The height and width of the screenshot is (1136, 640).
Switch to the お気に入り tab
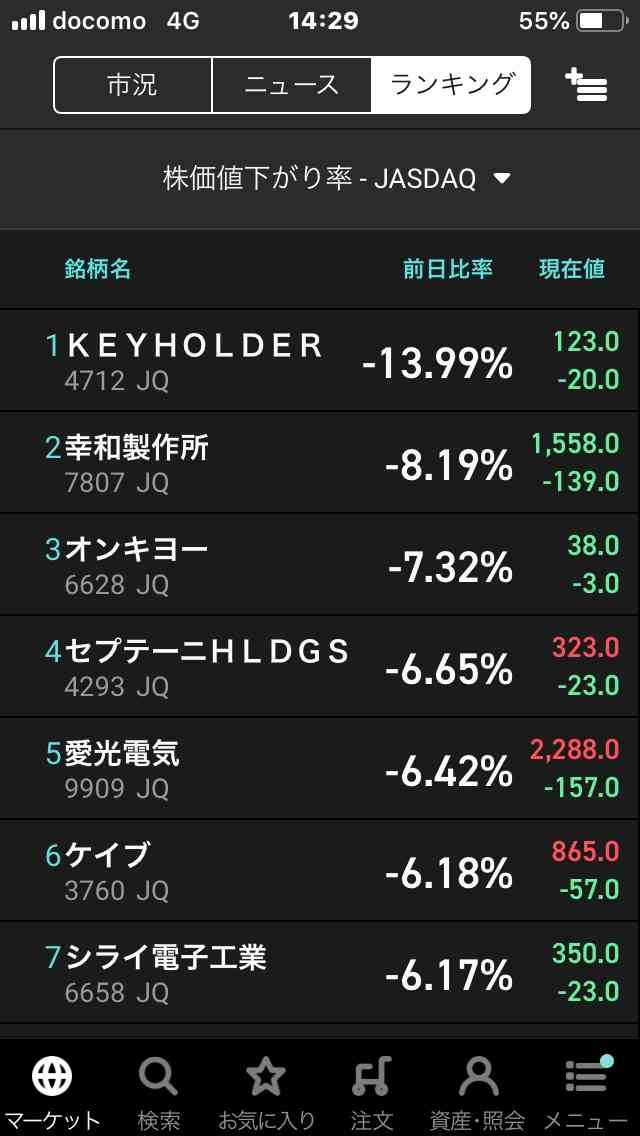coord(265,1089)
